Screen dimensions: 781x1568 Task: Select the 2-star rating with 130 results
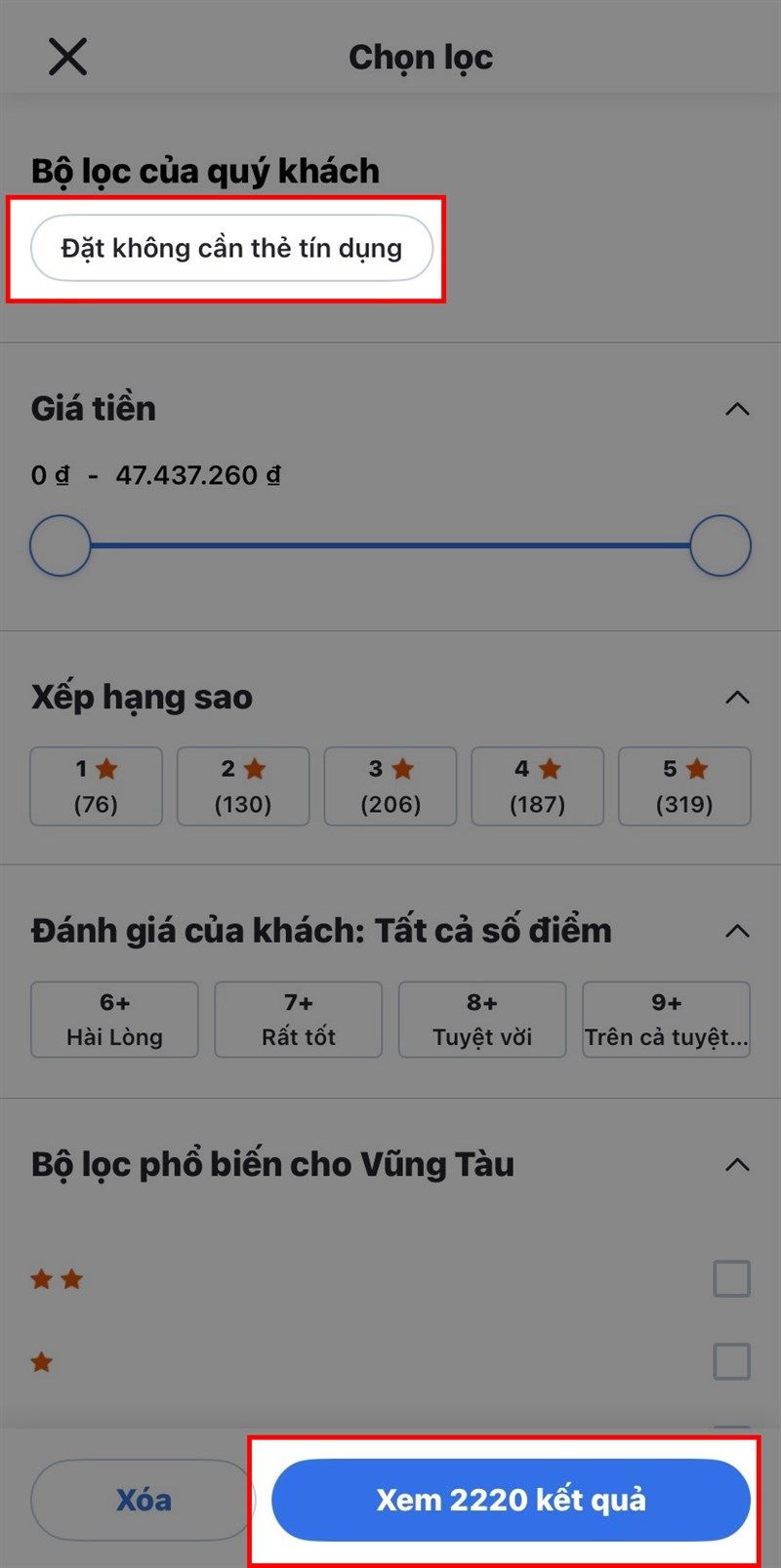pos(242,786)
